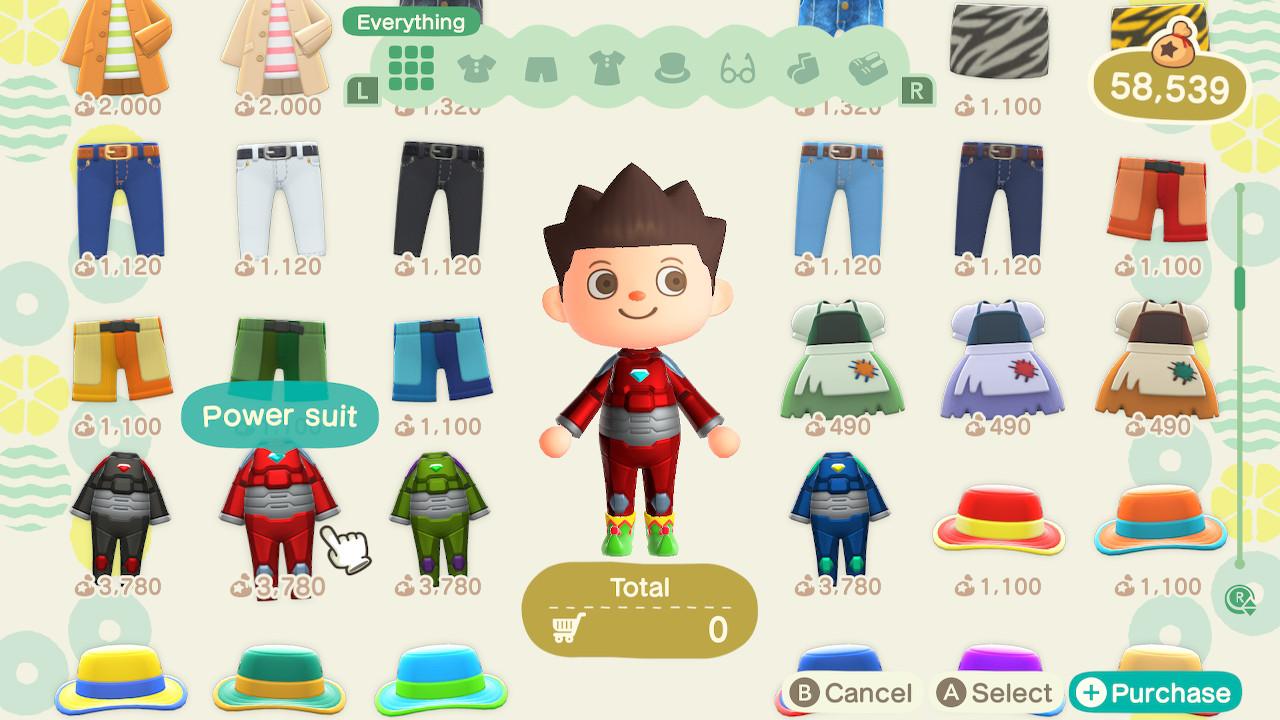Select the black power suit for 3,780
The width and height of the screenshot is (1280, 720).
pos(118,515)
